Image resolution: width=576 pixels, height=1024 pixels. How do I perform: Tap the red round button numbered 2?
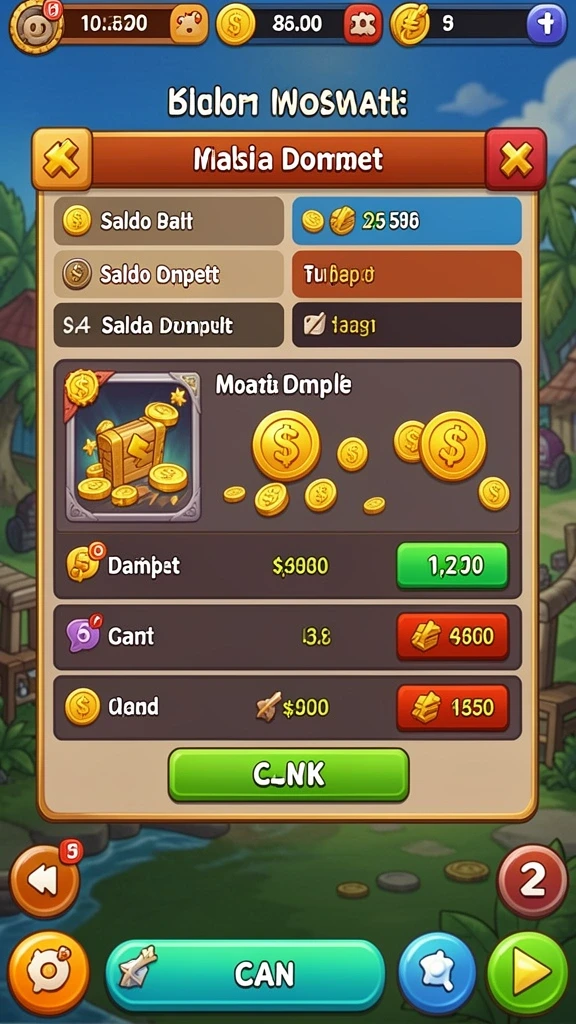532,882
